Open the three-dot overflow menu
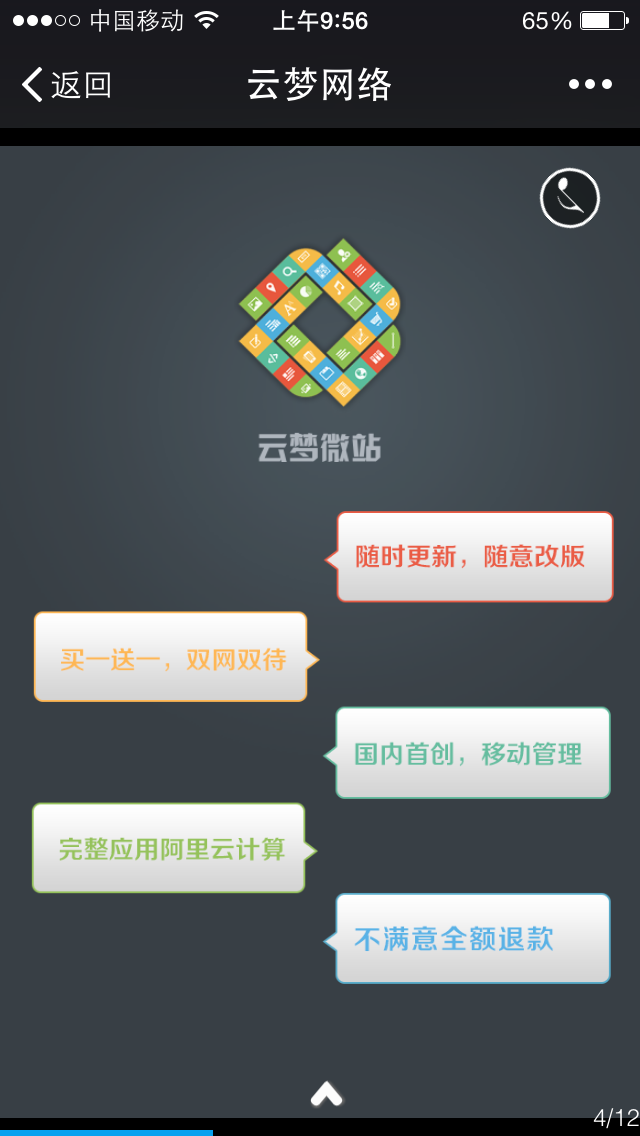Image resolution: width=640 pixels, height=1136 pixels. coord(590,85)
